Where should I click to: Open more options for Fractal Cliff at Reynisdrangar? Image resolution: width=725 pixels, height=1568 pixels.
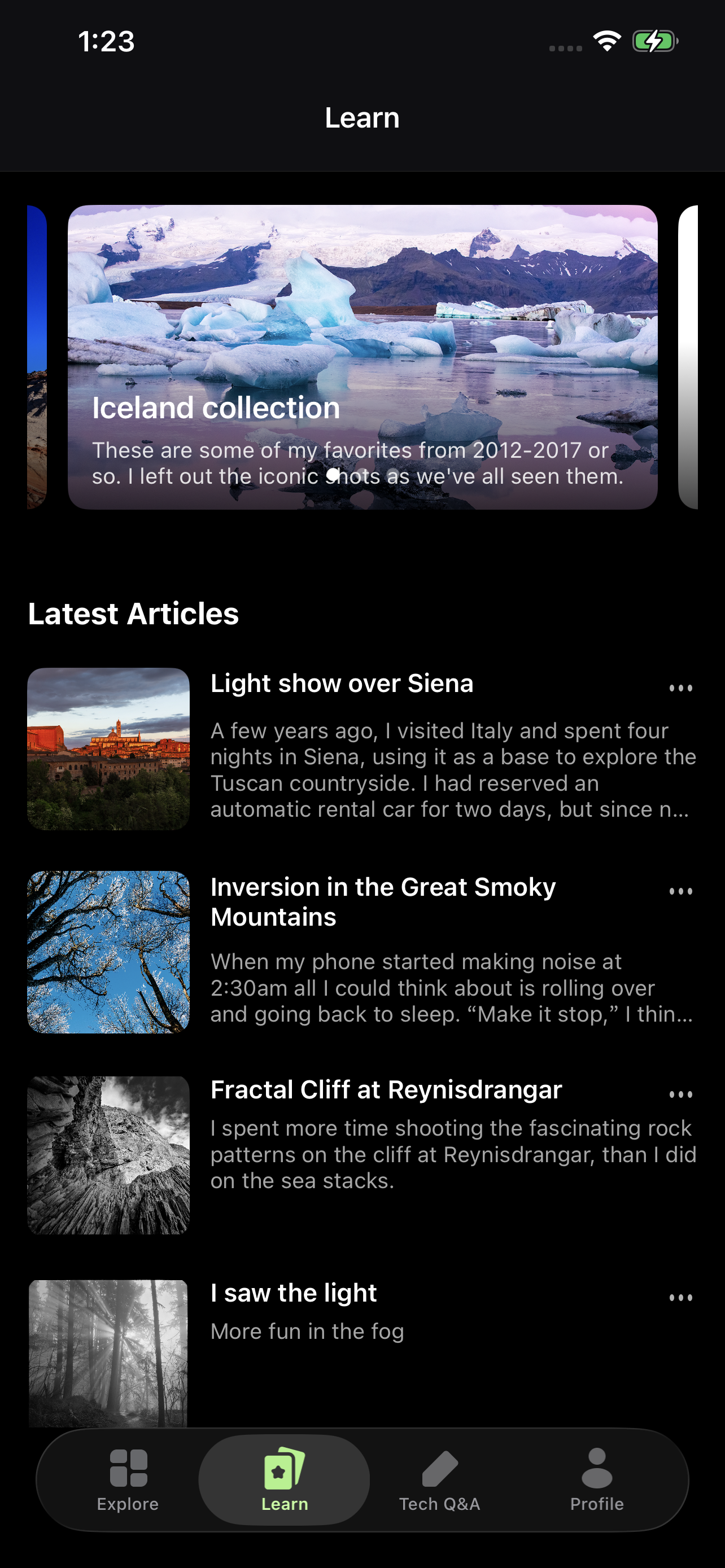coord(680,1094)
